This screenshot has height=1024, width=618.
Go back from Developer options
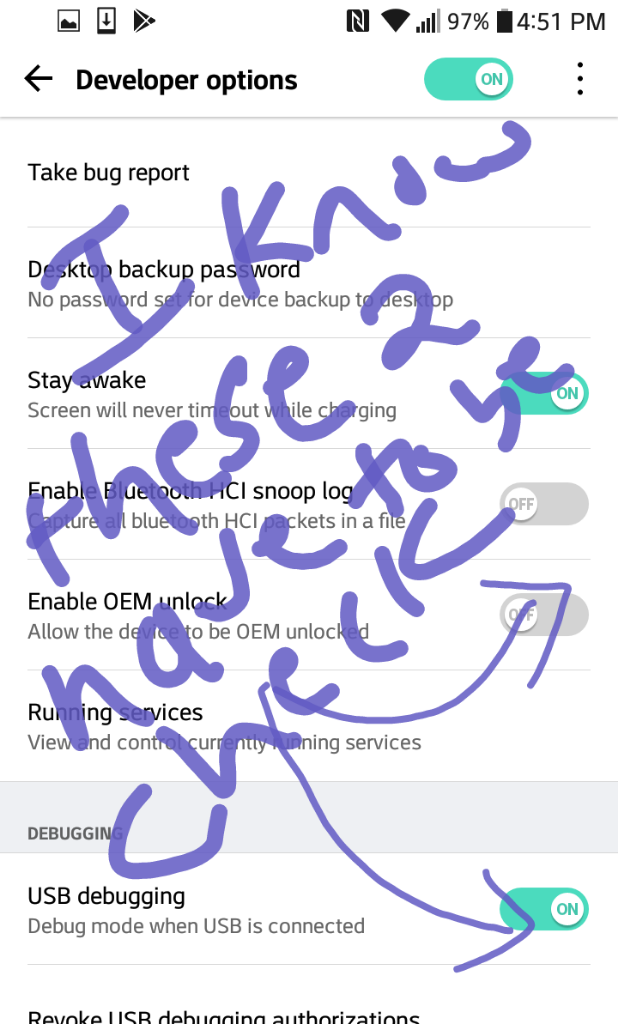coord(38,80)
